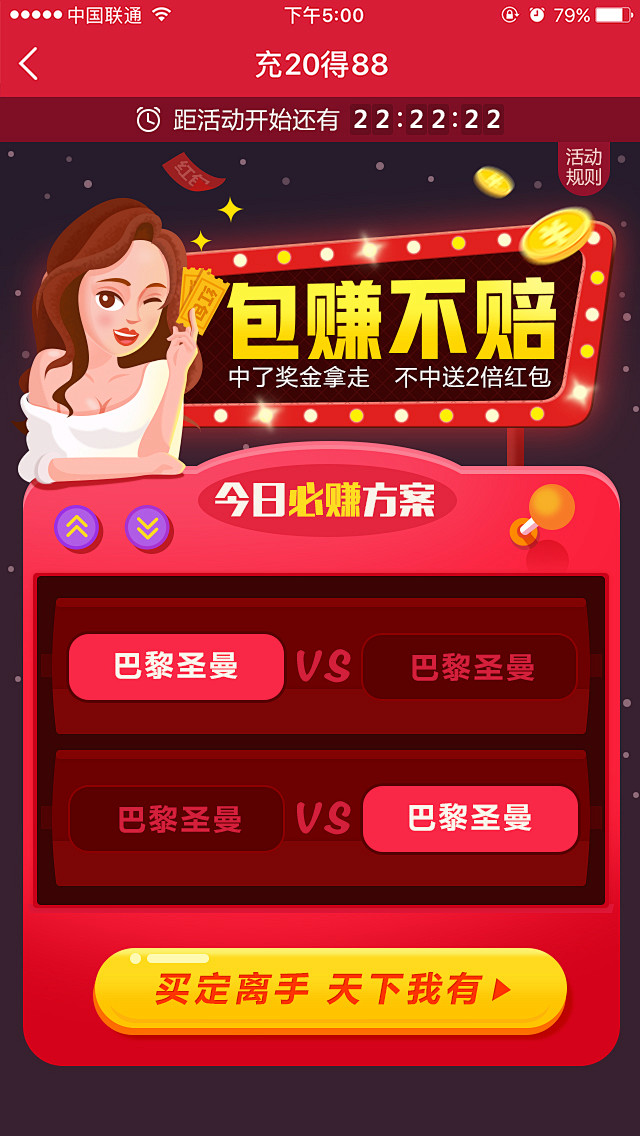The width and height of the screenshot is (640, 1136).
Task: Pick the dimmed 巴黎圣曼 in the first match
Action: tap(470, 667)
